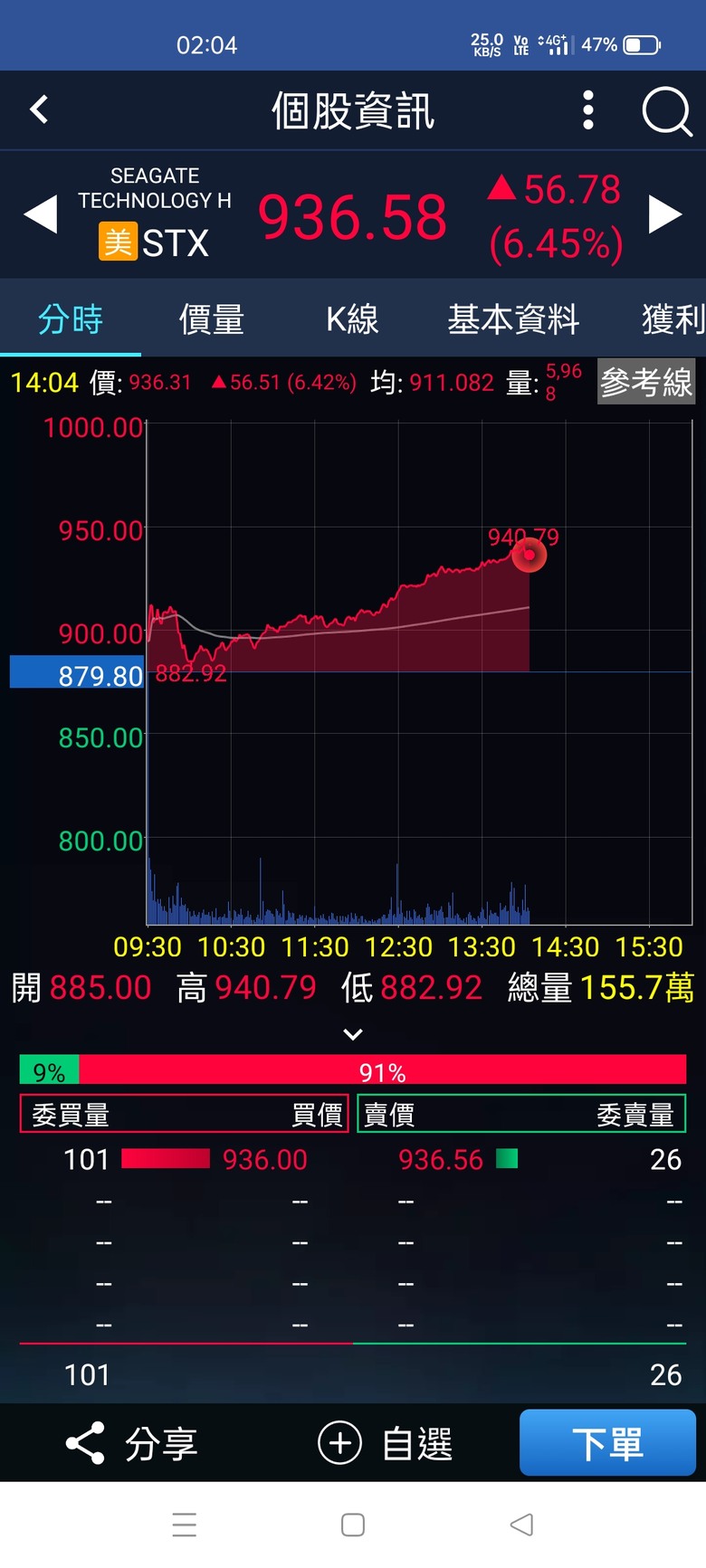Viewport: 706px width, 1568px height.
Task: Add STX to 自選 watchlist
Action: pyautogui.click(x=386, y=1443)
